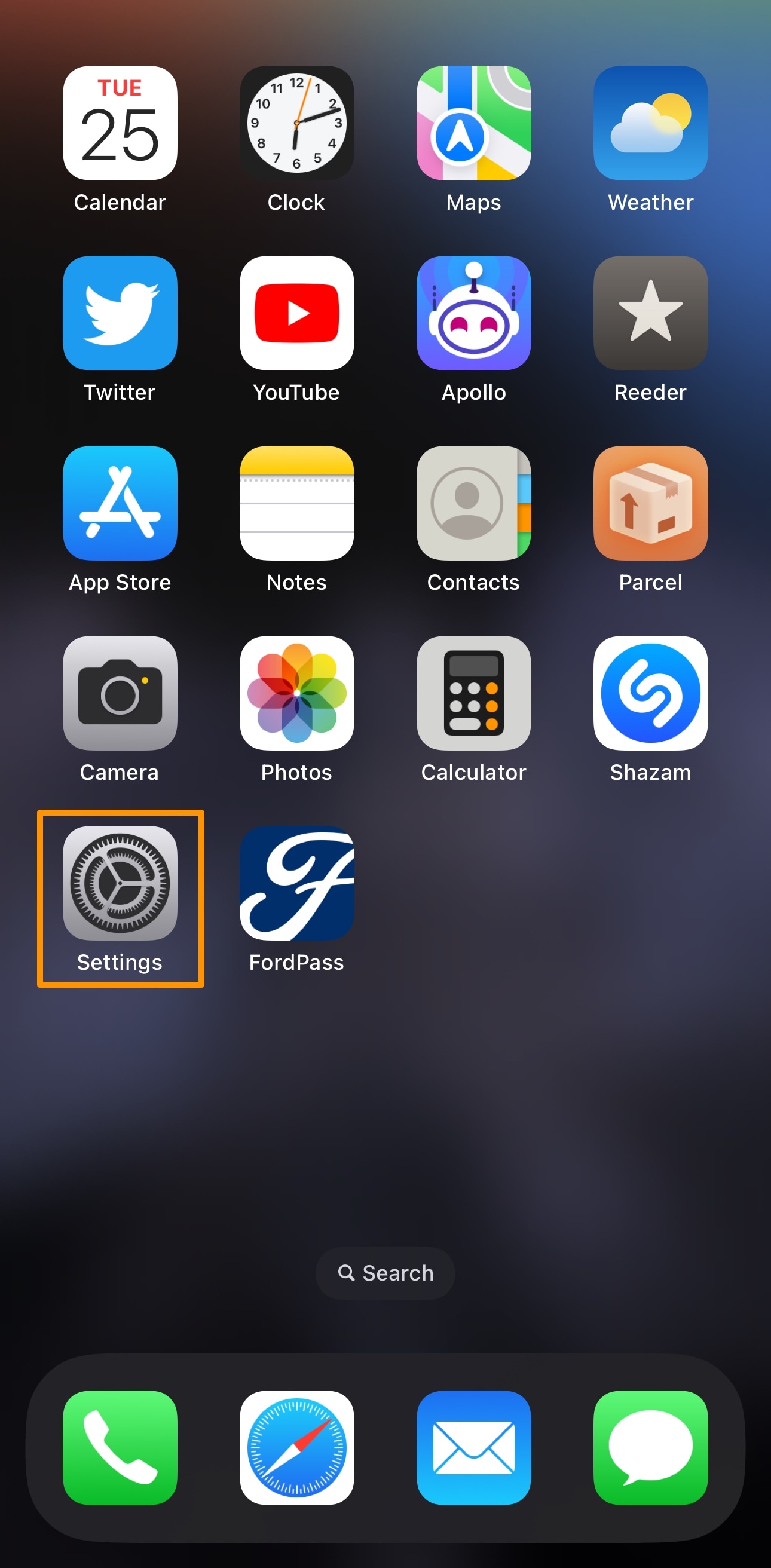Launch the Calendar app

click(x=120, y=123)
